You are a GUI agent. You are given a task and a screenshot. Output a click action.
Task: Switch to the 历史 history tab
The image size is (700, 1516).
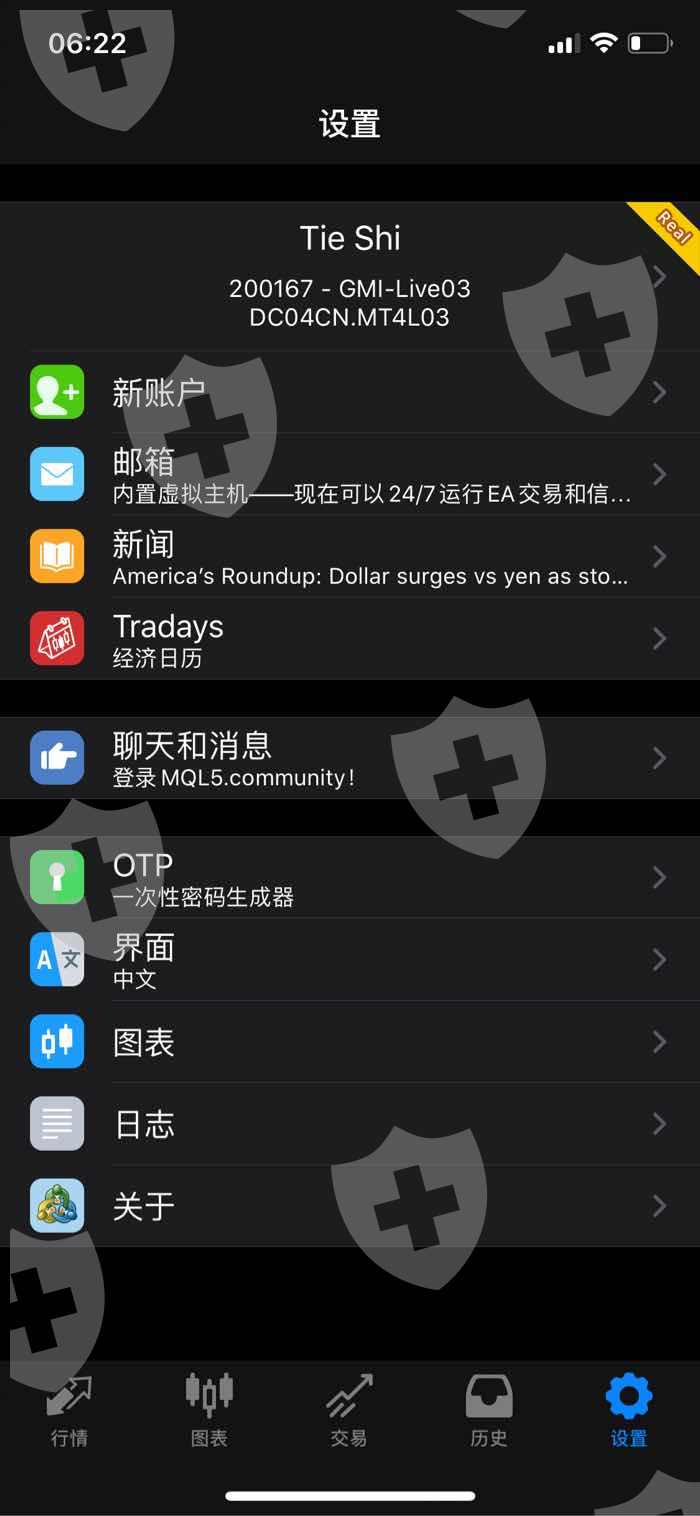[490, 1410]
